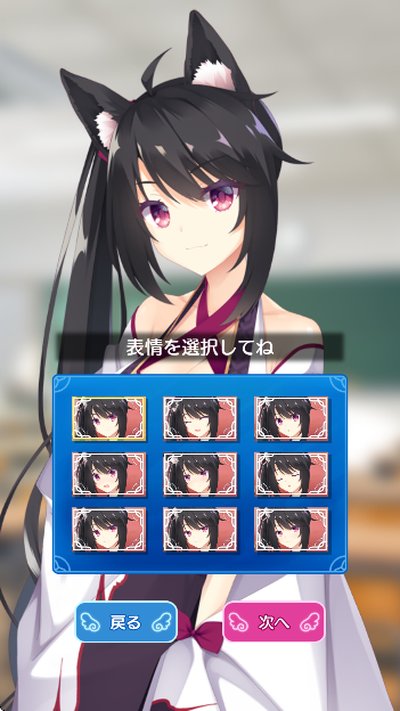Choose the blushing expression thumbnail
Viewport: 400px width, 711px height.
coord(200,473)
